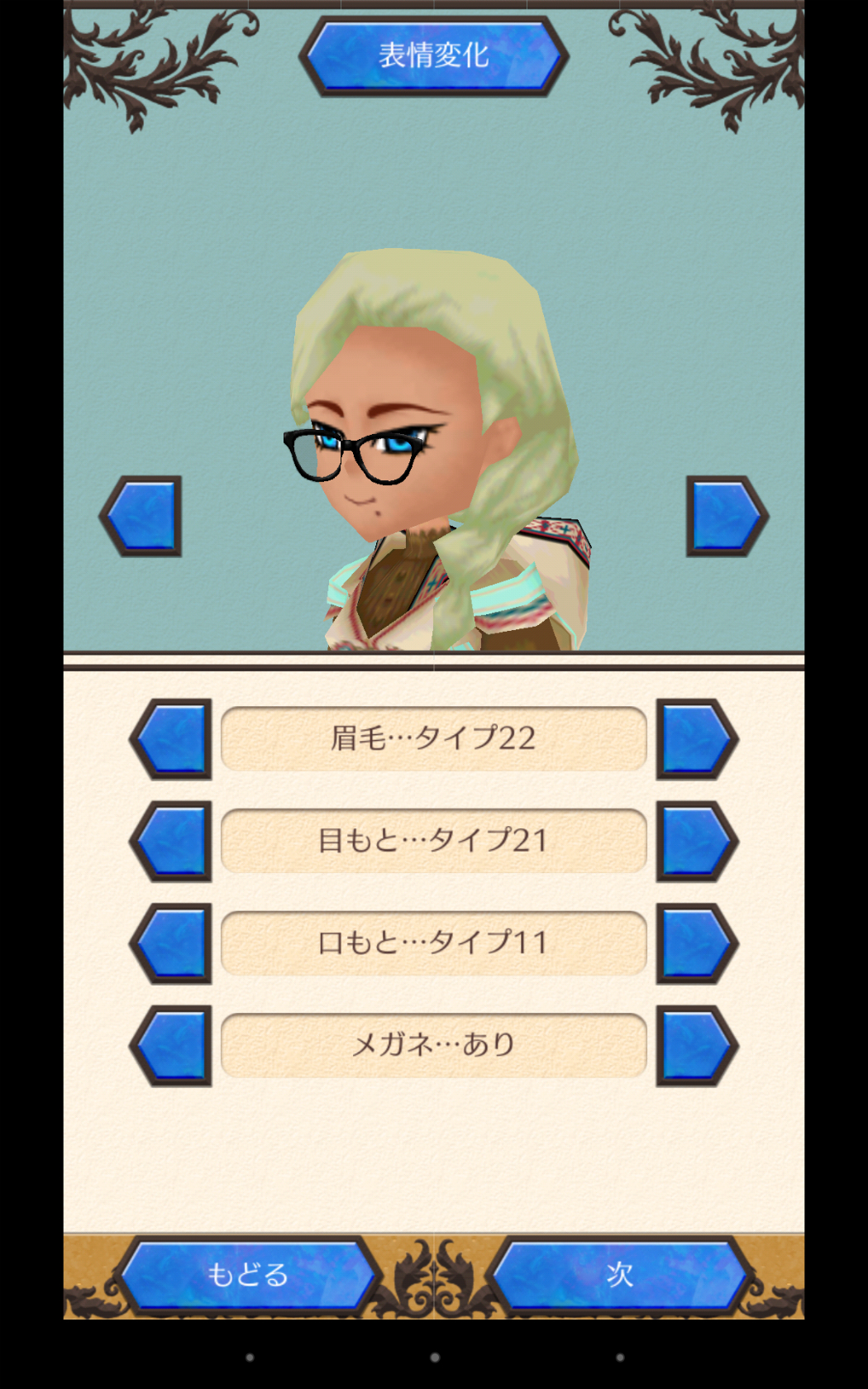The height and width of the screenshot is (1389, 868).
Task: Choose next eye type (目もと)
Action: 697,841
